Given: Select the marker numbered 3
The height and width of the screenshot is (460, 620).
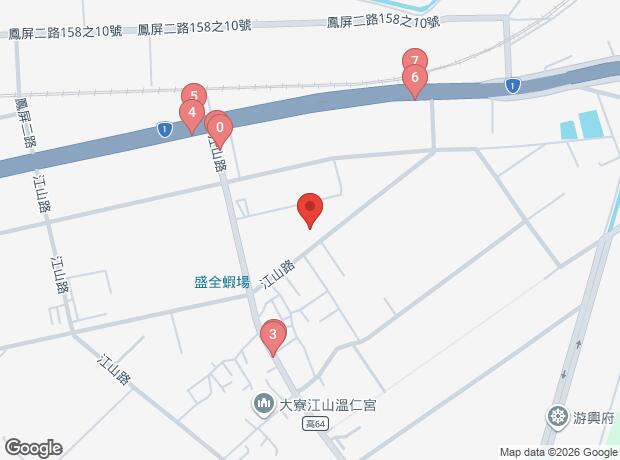Looking at the screenshot, I should pos(273,337).
